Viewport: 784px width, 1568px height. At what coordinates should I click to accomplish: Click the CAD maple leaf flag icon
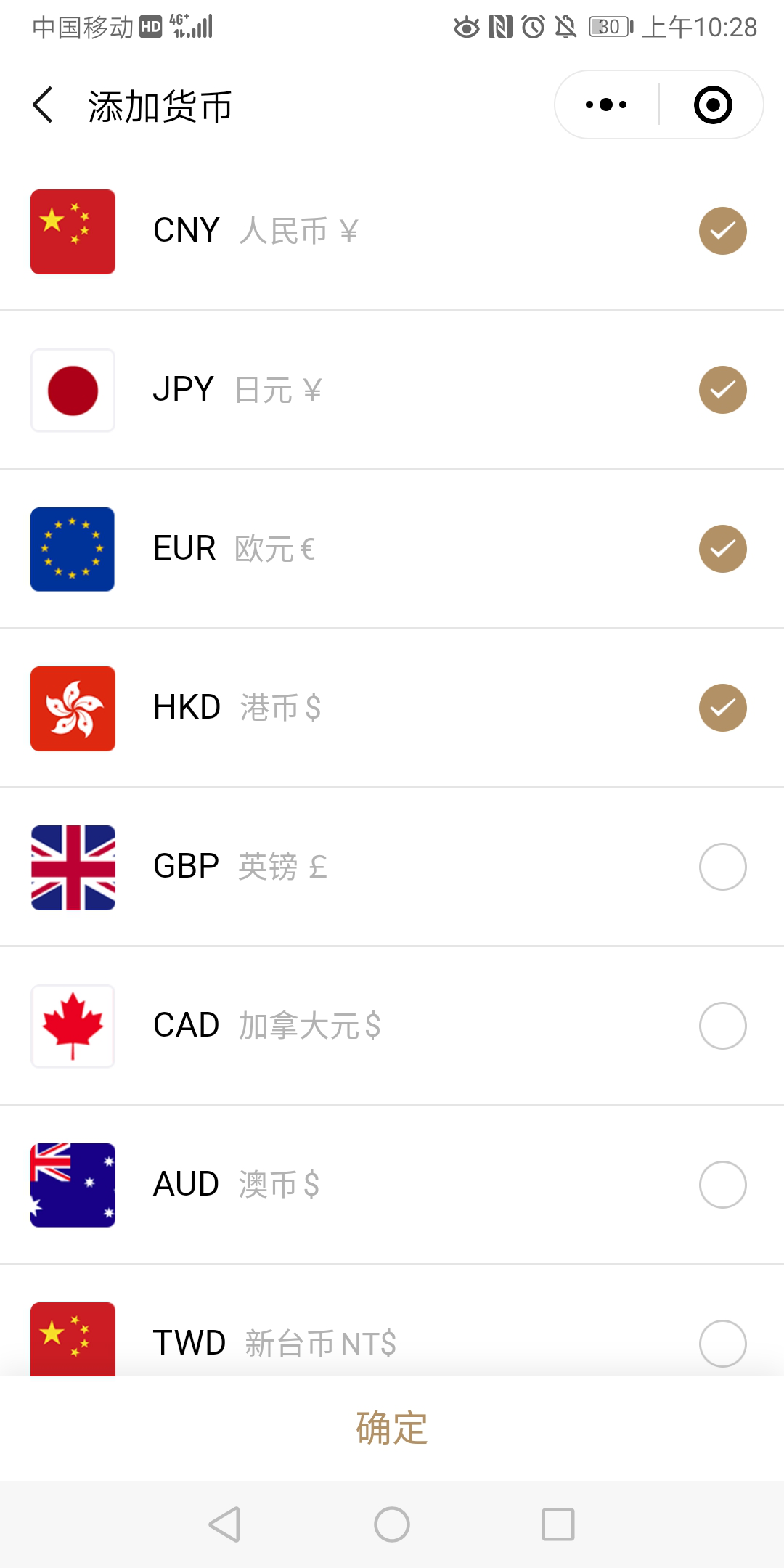[73, 1026]
